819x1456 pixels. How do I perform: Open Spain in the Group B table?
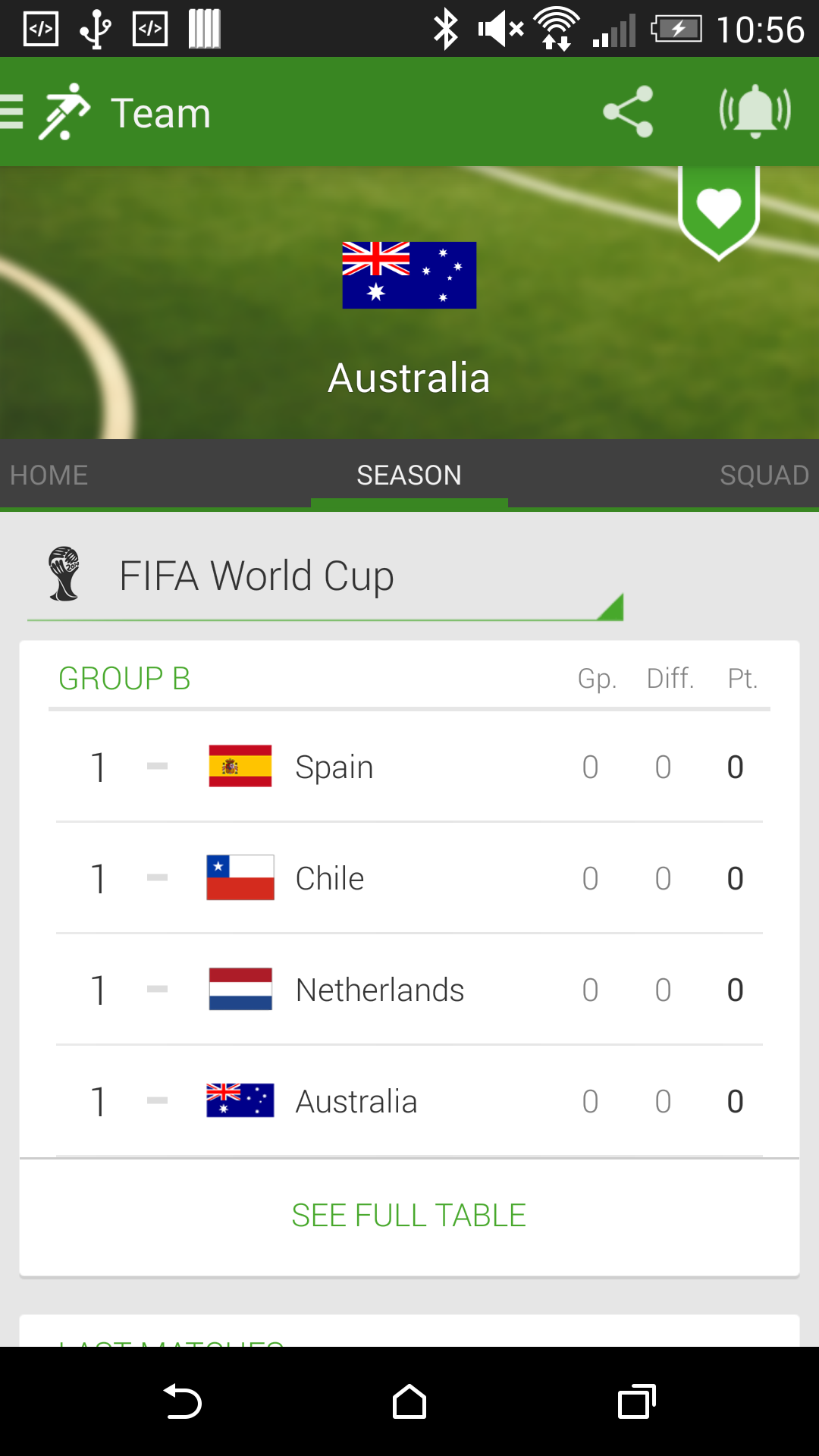pyautogui.click(x=409, y=767)
